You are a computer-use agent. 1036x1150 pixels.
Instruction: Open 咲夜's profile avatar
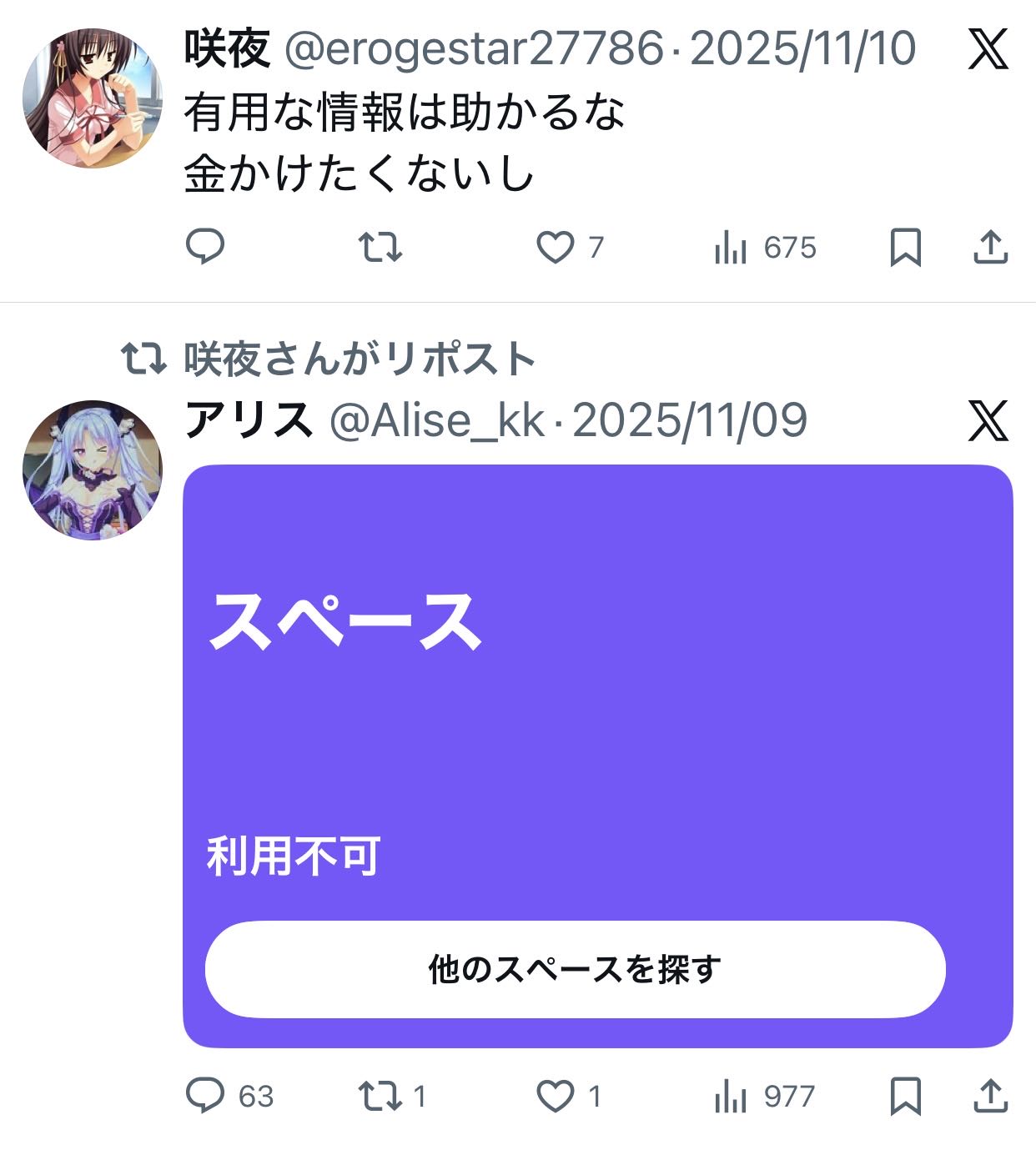92,98
